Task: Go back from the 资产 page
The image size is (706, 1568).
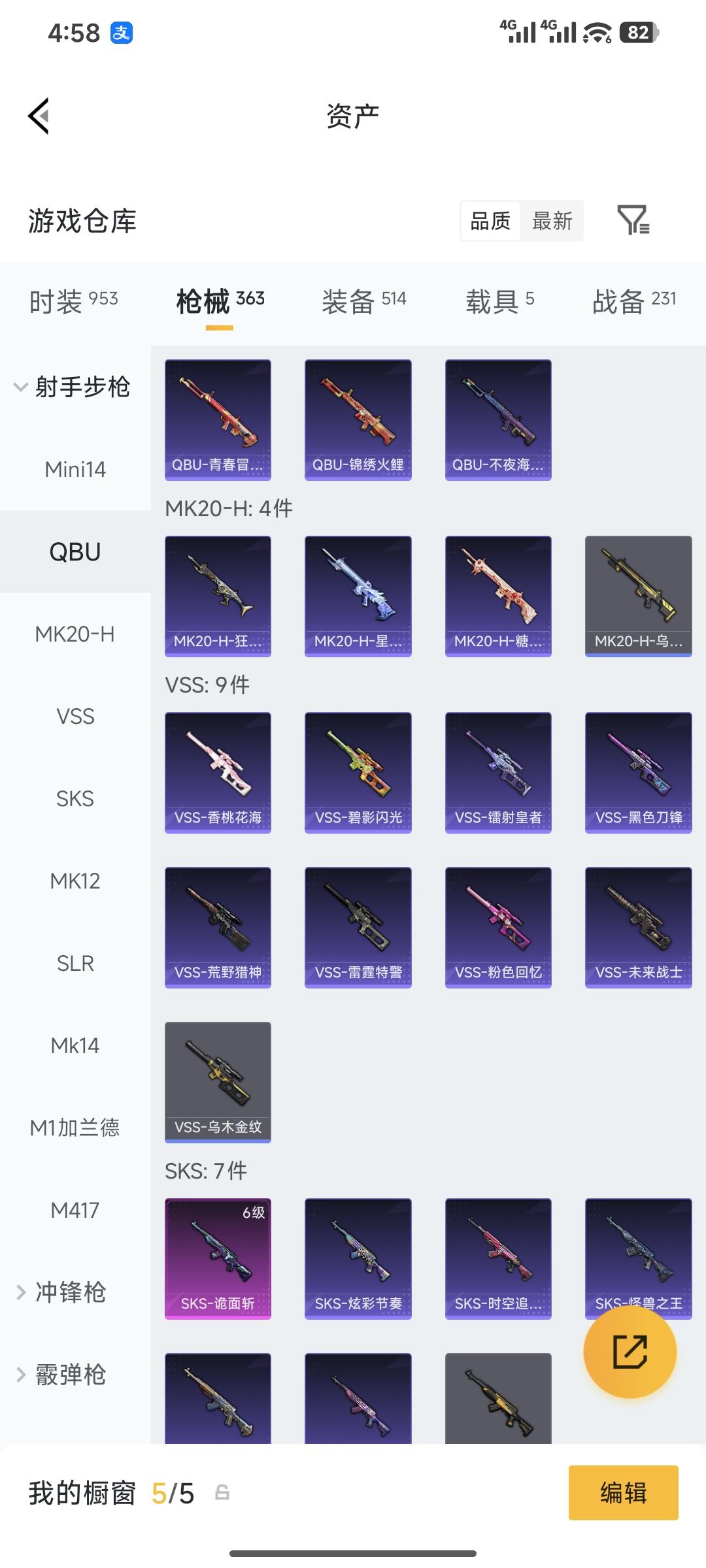Action: 39,116
